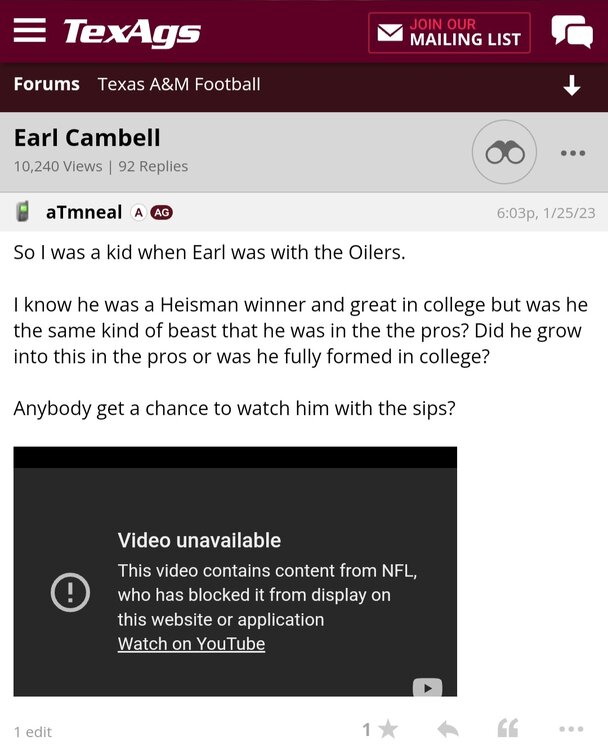Open the hamburger navigation menu
The height and width of the screenshot is (750, 608).
tap(30, 32)
